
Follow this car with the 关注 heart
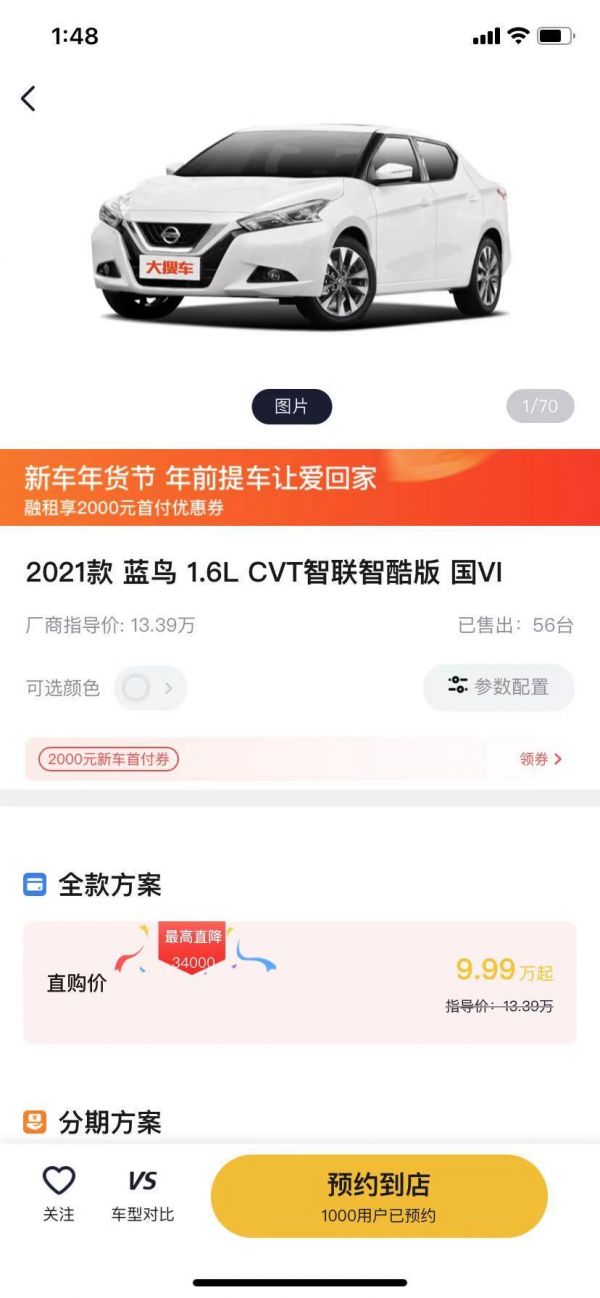pyautogui.click(x=59, y=1194)
